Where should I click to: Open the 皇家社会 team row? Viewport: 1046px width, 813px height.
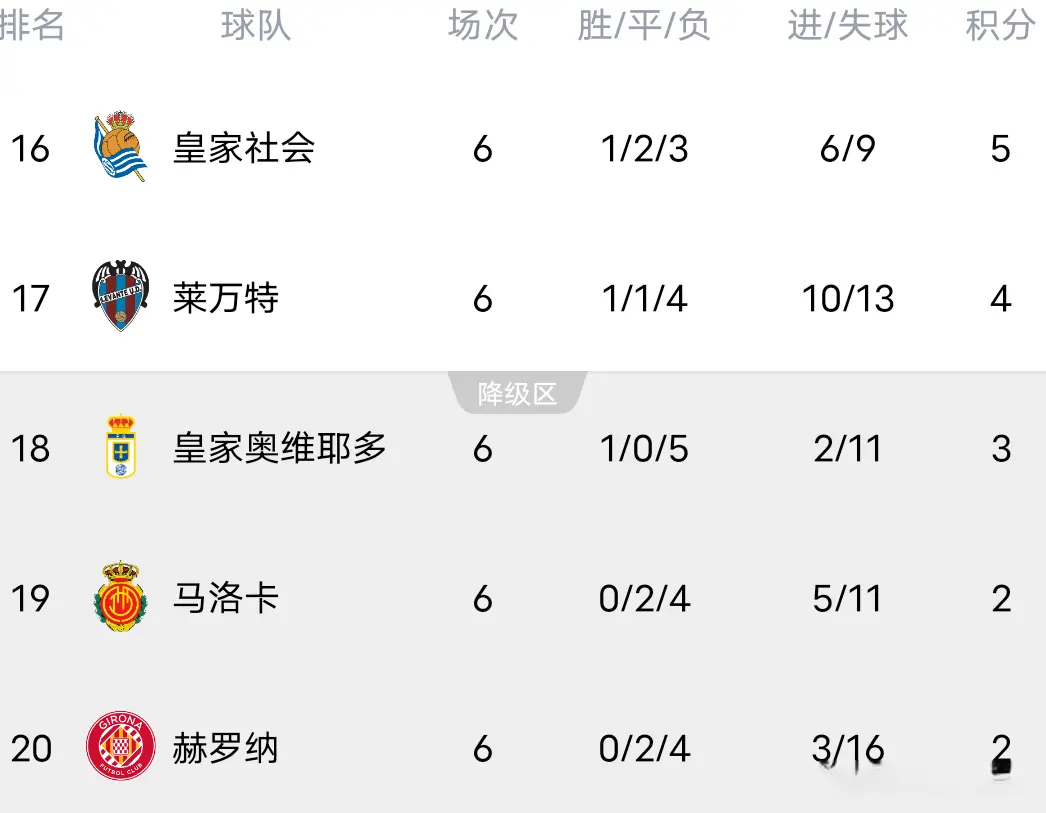[x=244, y=149]
